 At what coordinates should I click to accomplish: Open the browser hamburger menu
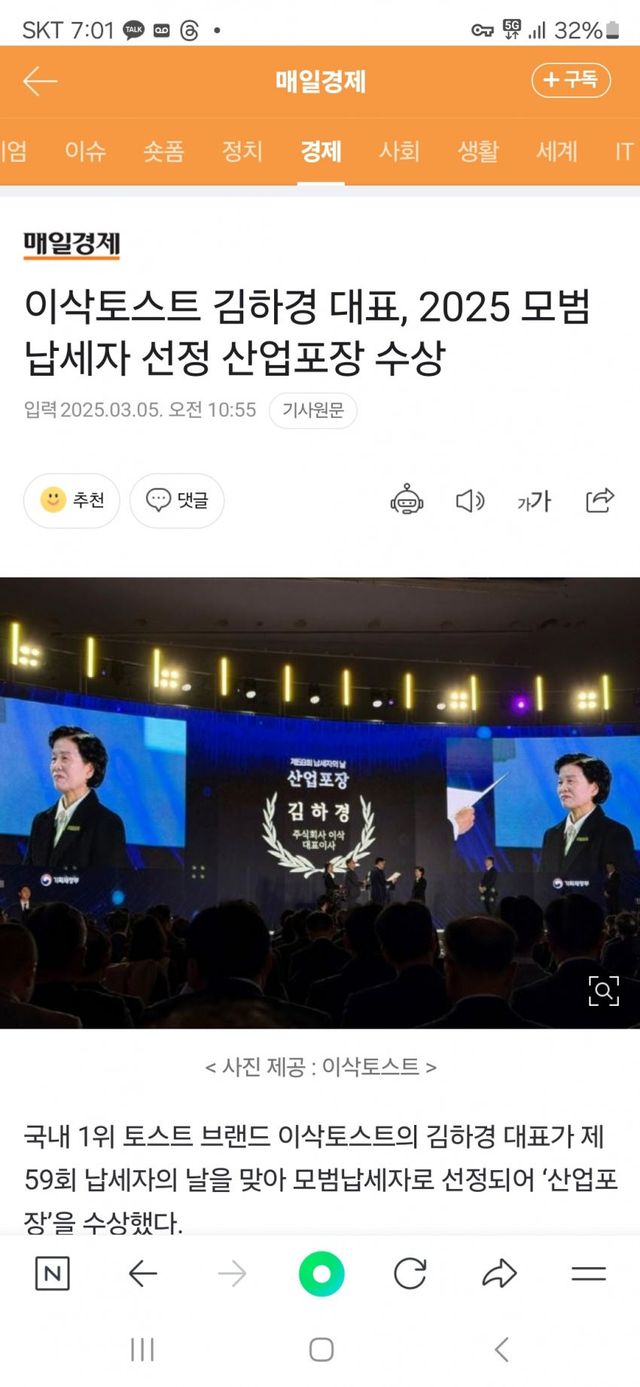[589, 1273]
